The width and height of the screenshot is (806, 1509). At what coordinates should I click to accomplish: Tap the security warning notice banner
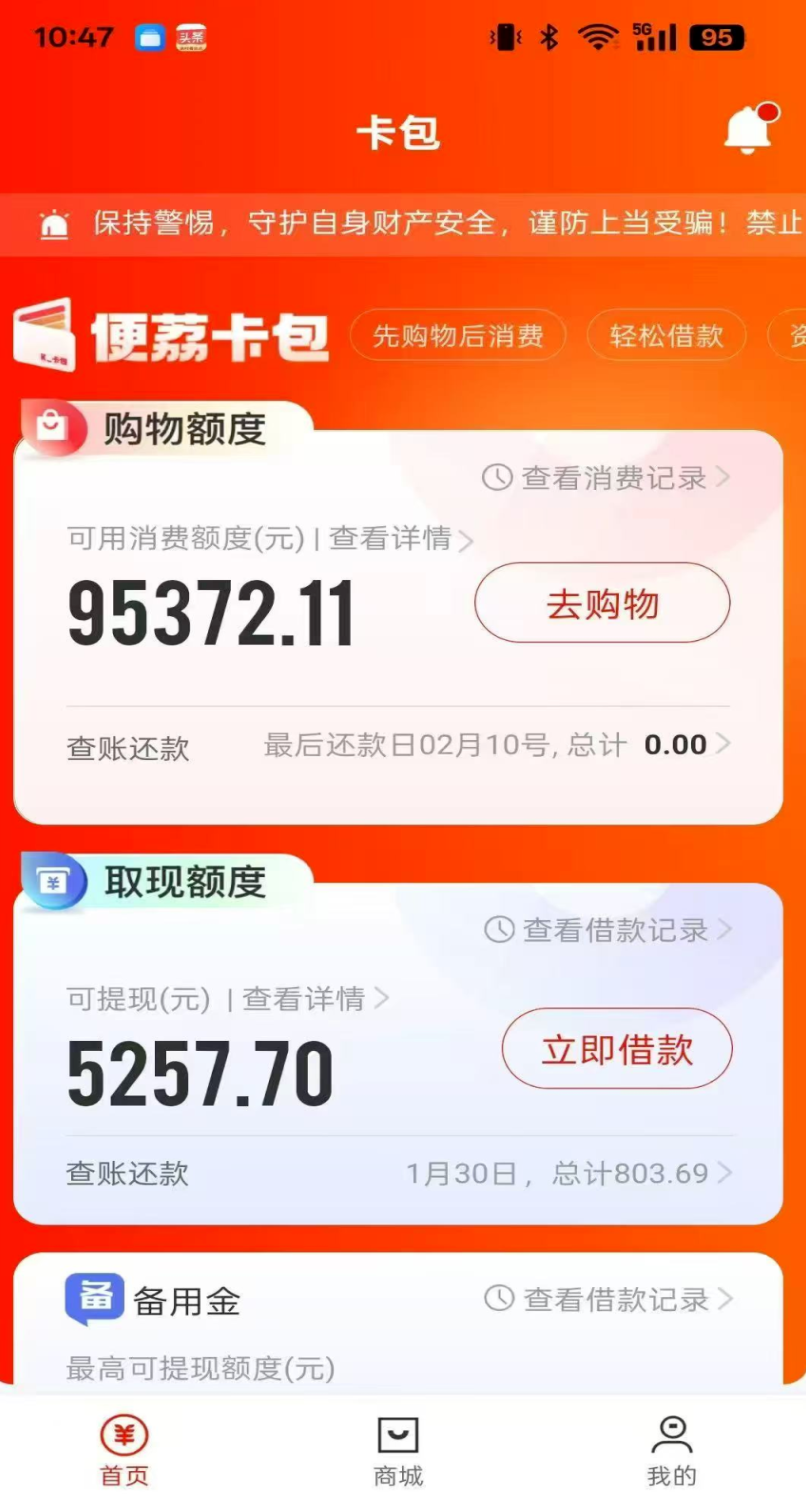pyautogui.click(x=420, y=224)
